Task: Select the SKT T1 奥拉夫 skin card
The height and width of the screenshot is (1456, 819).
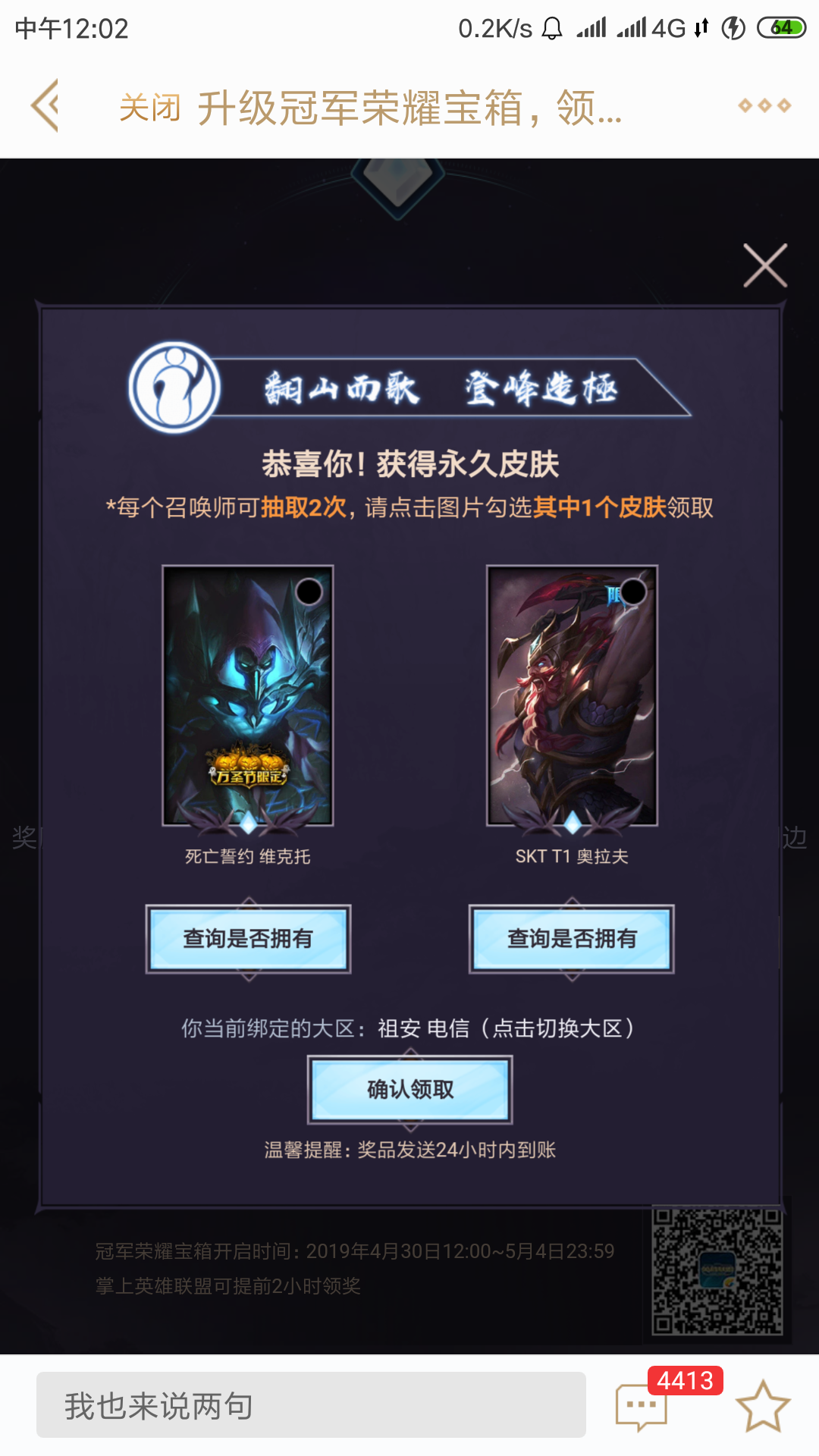Action: click(572, 695)
